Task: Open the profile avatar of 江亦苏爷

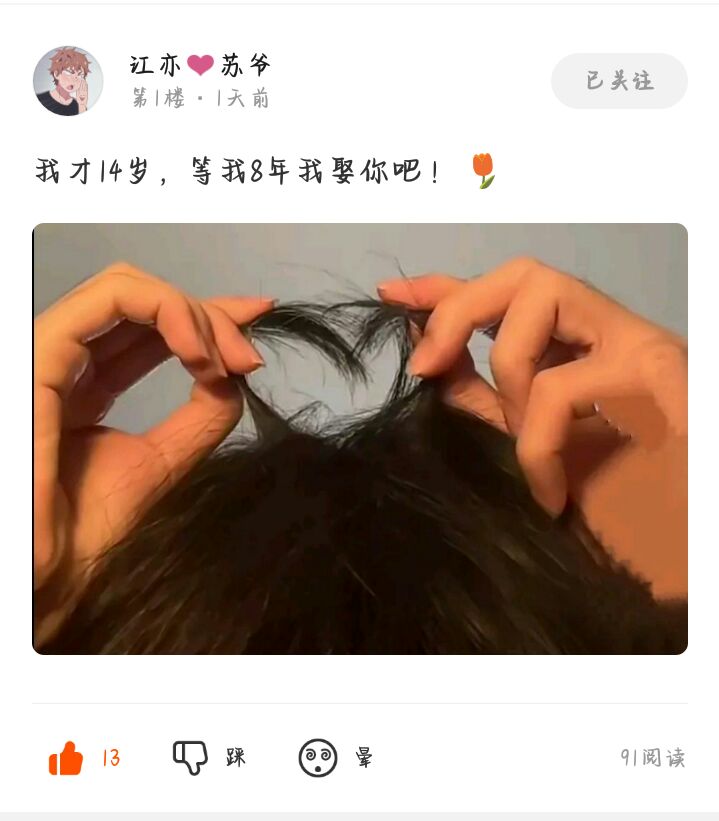Action: tap(68, 81)
